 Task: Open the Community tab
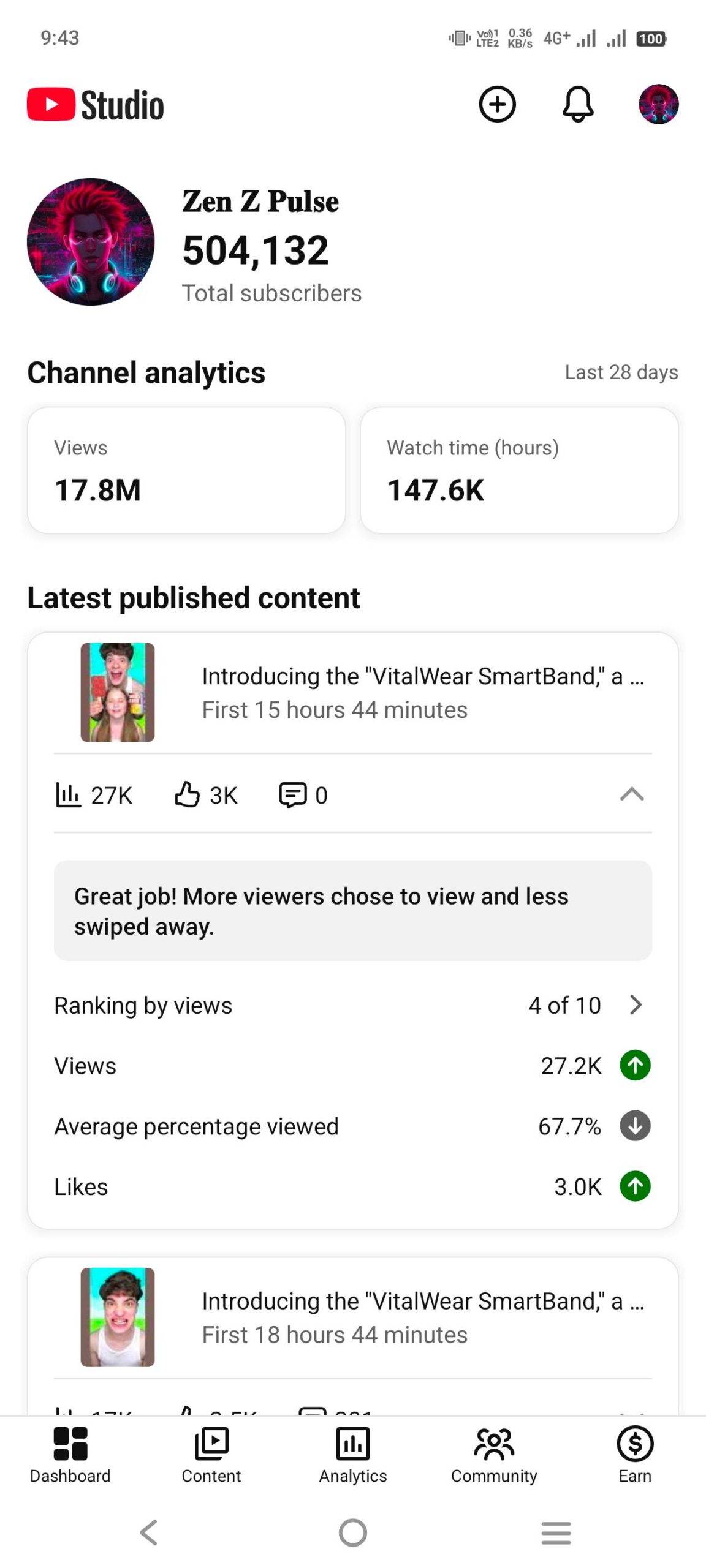(494, 1455)
